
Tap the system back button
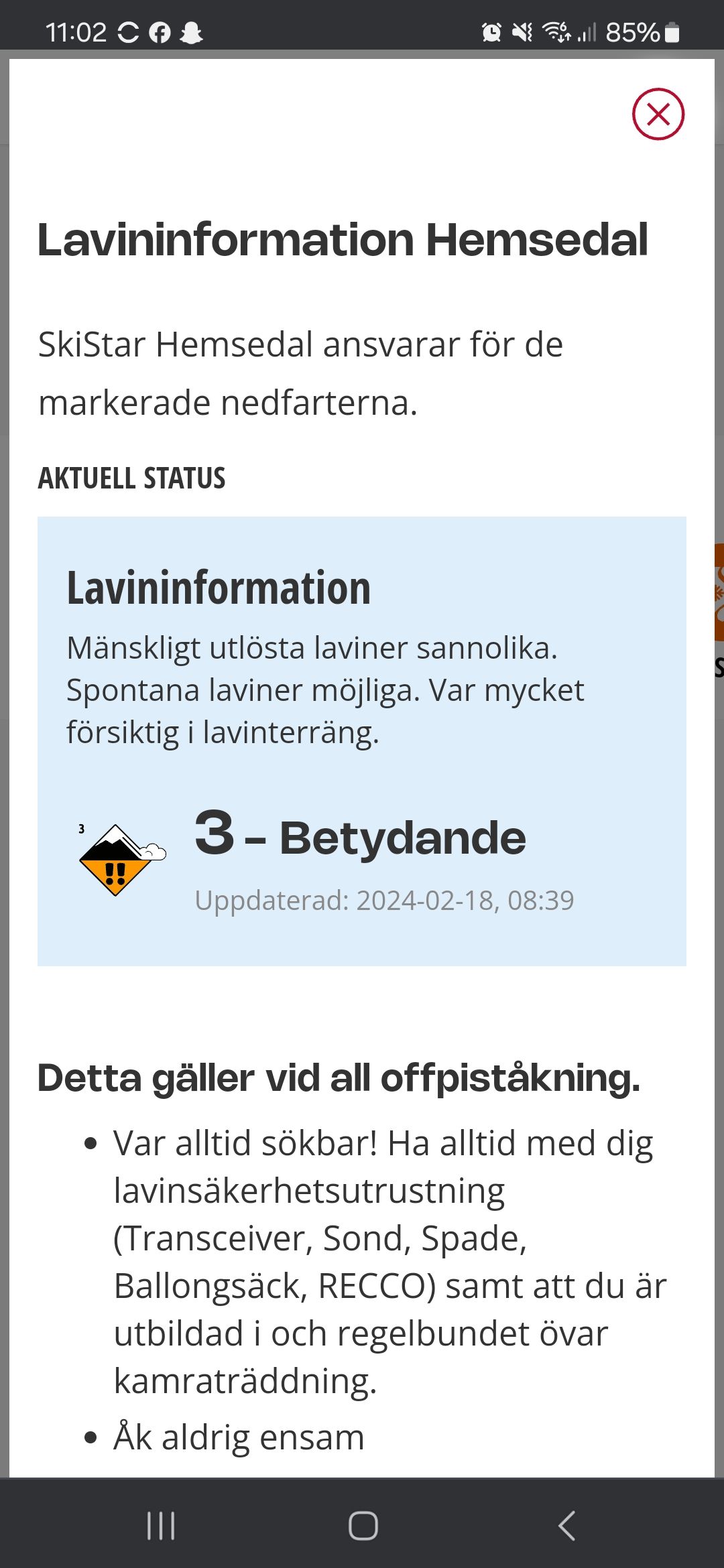tap(566, 1526)
